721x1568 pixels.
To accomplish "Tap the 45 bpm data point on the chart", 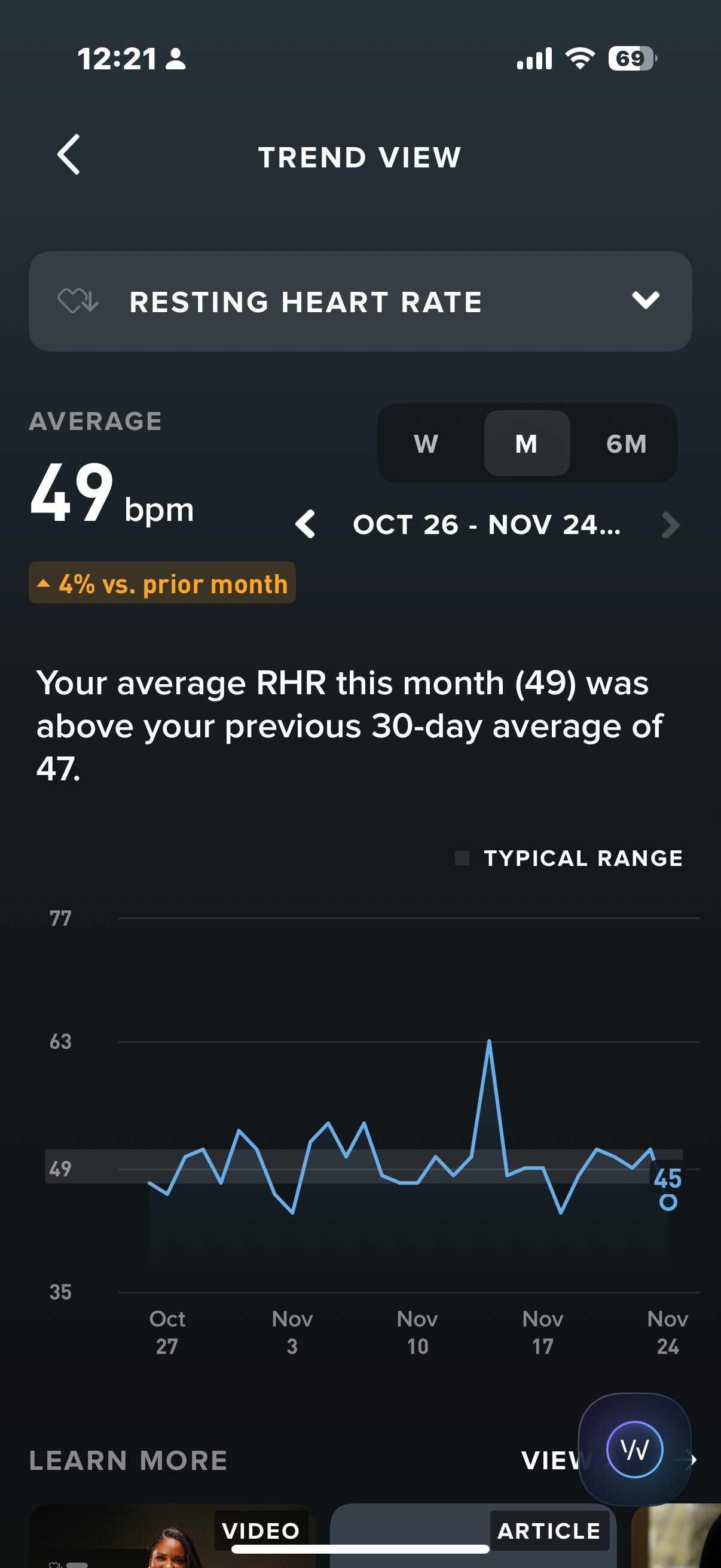I will point(668,1201).
